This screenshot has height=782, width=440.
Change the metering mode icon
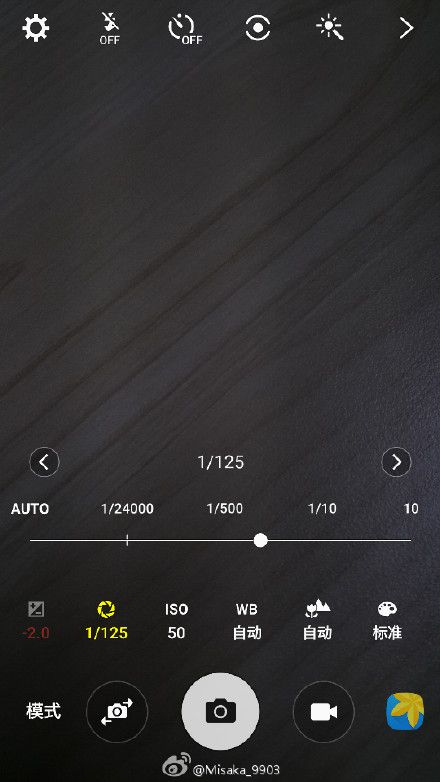(258, 28)
